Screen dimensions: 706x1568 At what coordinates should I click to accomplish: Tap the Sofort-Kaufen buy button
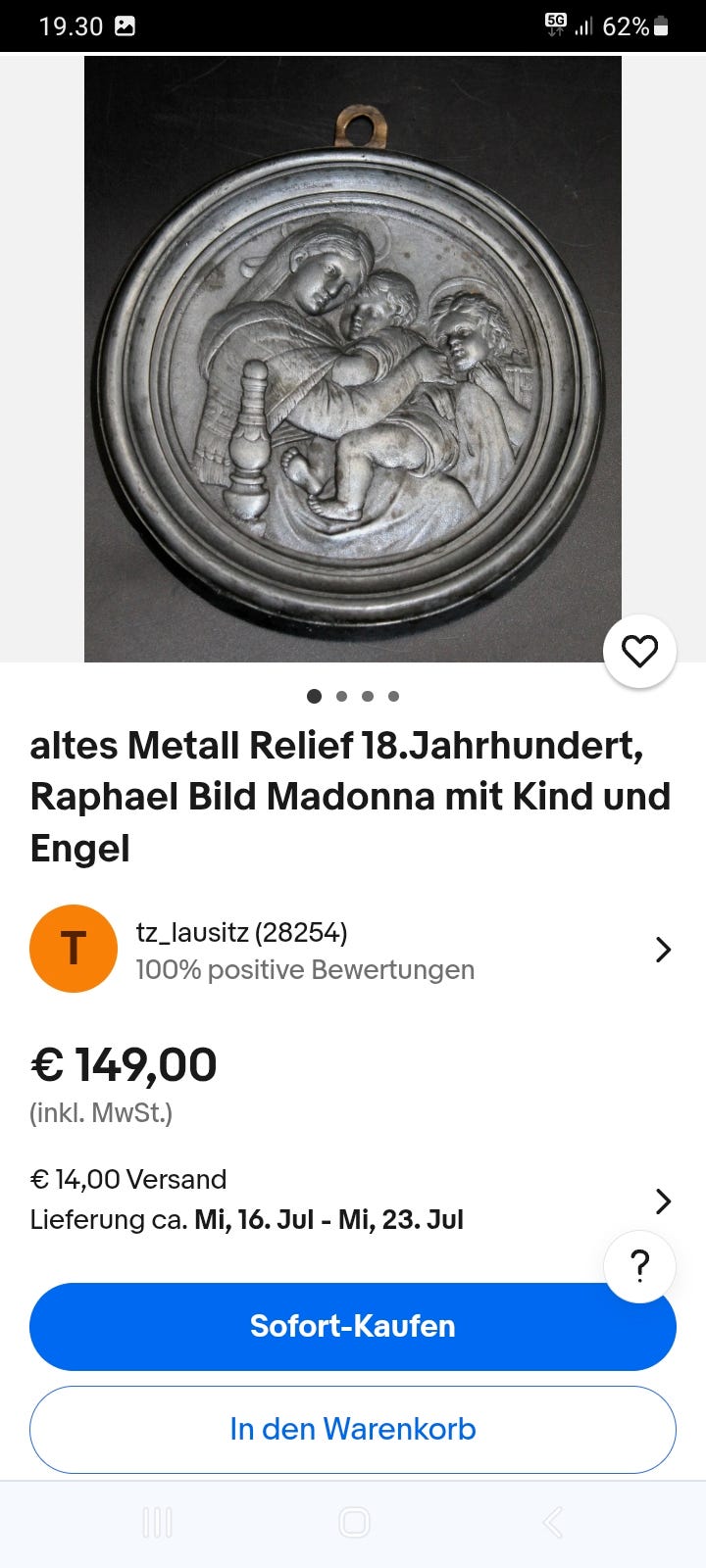(353, 1326)
